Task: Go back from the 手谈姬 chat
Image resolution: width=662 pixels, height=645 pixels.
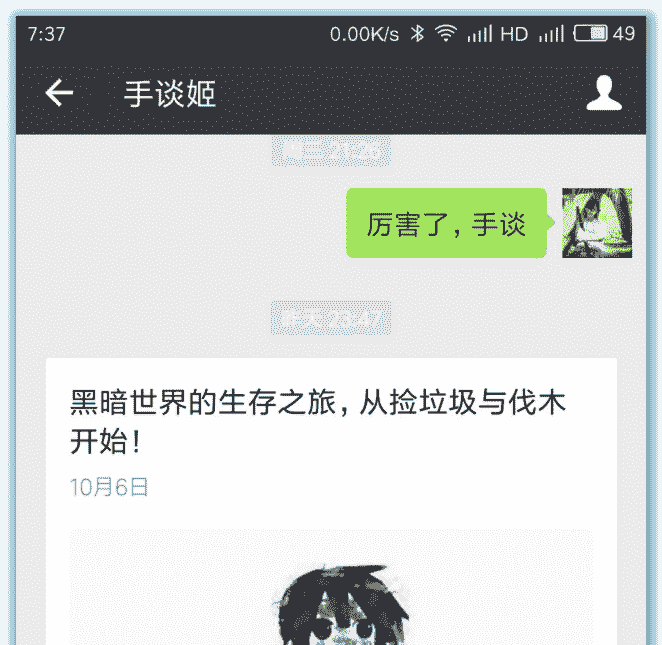Action: pyautogui.click(x=60, y=93)
